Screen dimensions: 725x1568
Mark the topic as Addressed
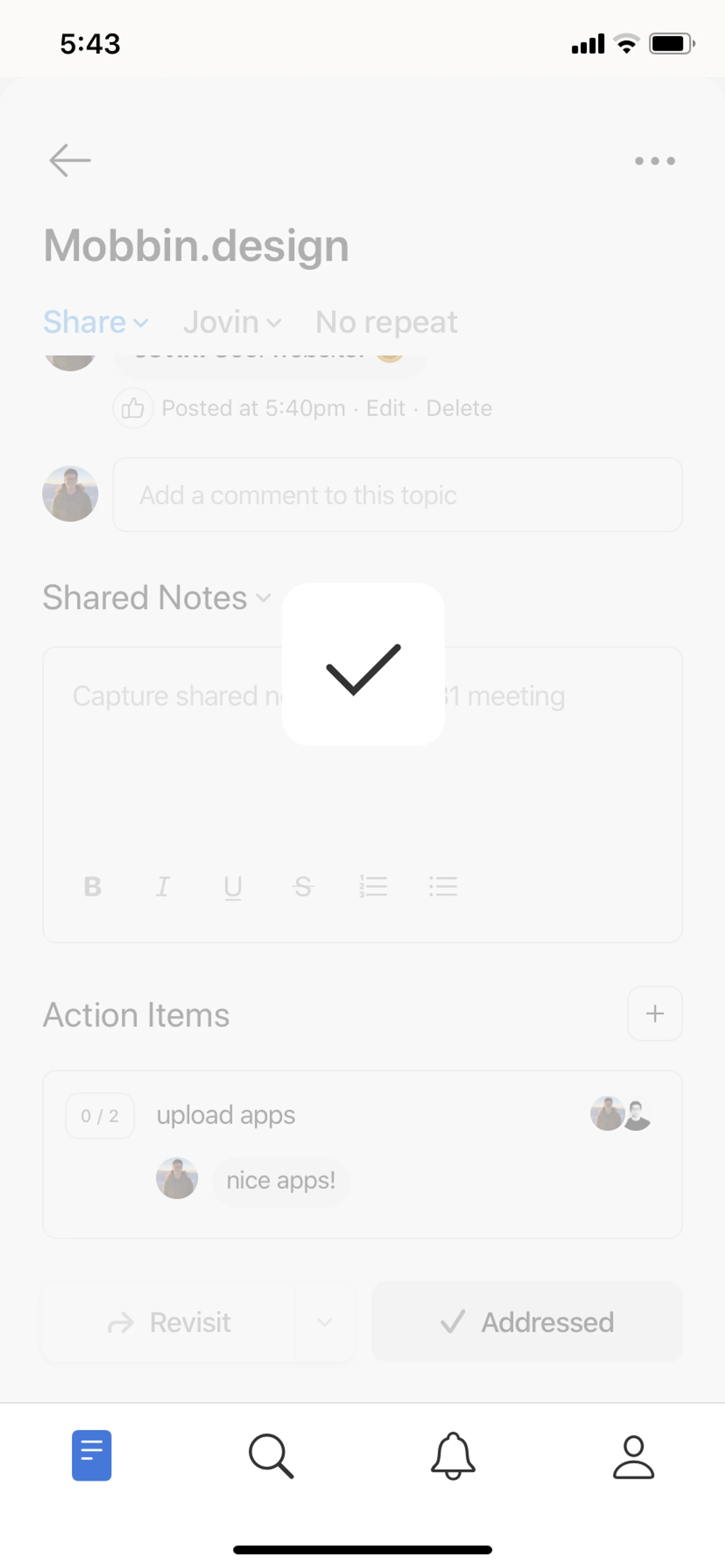tap(527, 1322)
